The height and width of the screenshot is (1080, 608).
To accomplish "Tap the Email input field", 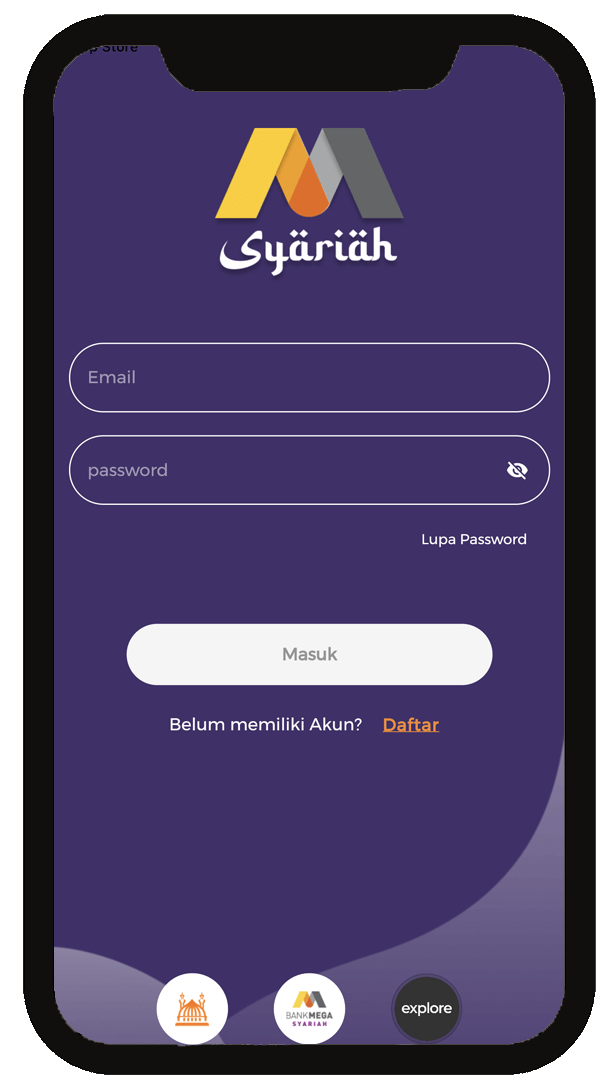I will pyautogui.click(x=309, y=378).
